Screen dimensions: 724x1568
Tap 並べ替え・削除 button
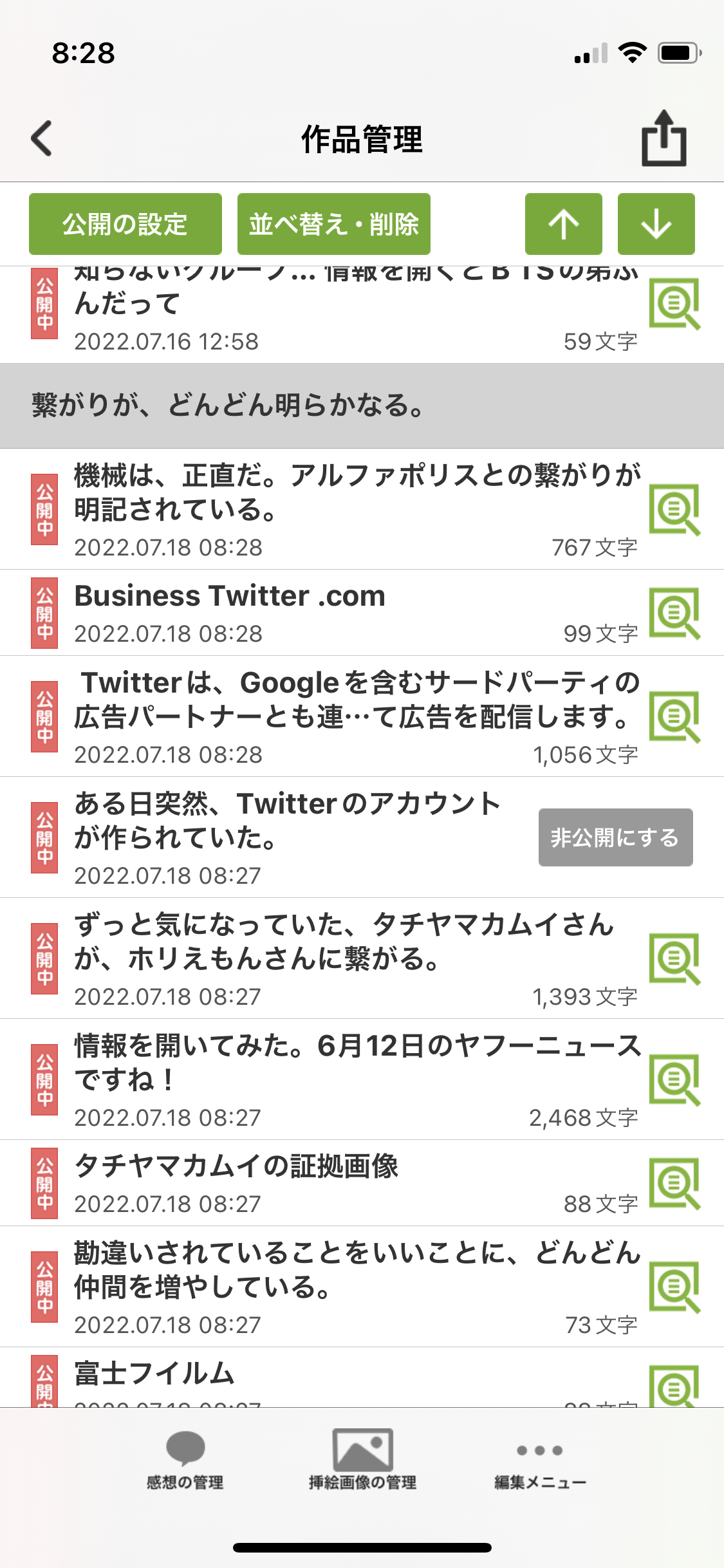333,224
